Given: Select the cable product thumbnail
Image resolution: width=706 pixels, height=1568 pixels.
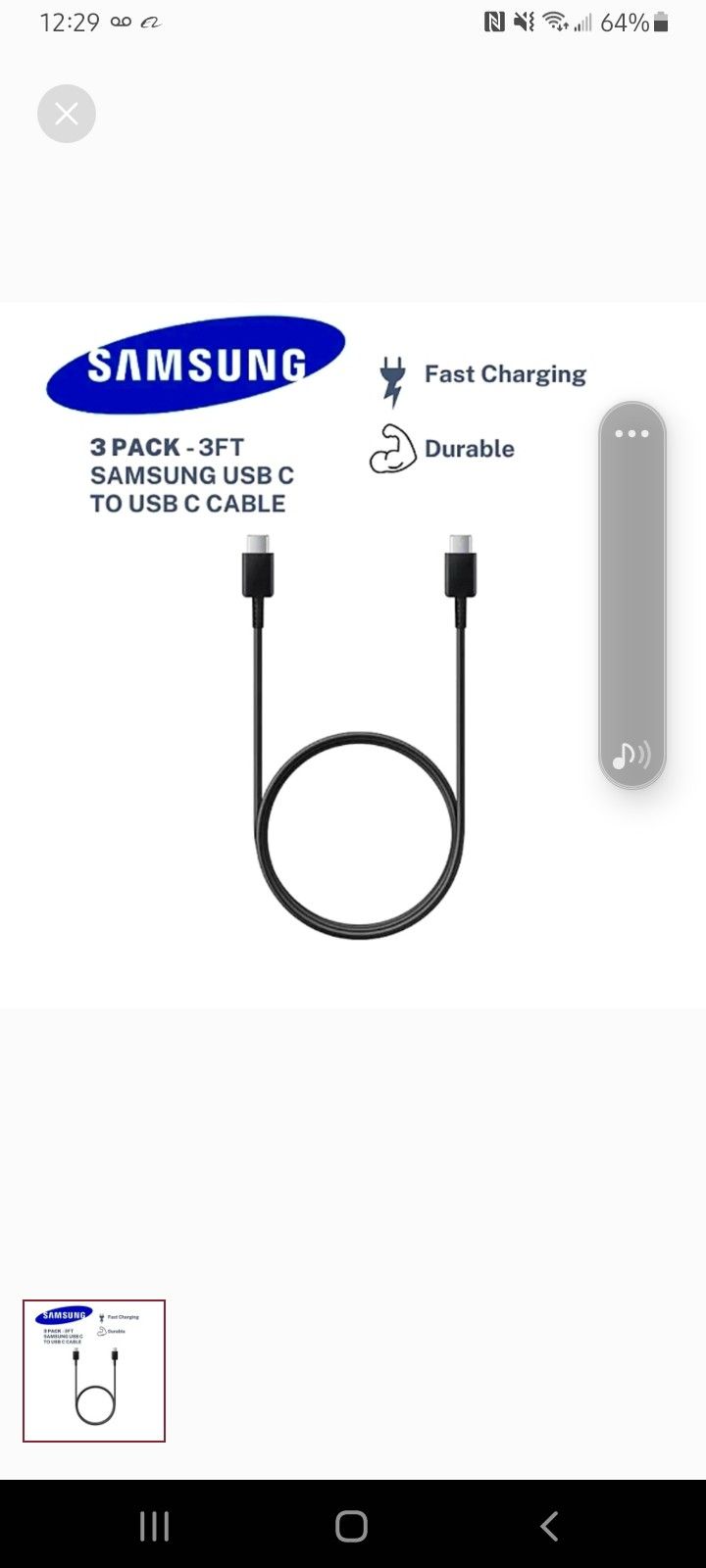Looking at the screenshot, I should (93, 1373).
